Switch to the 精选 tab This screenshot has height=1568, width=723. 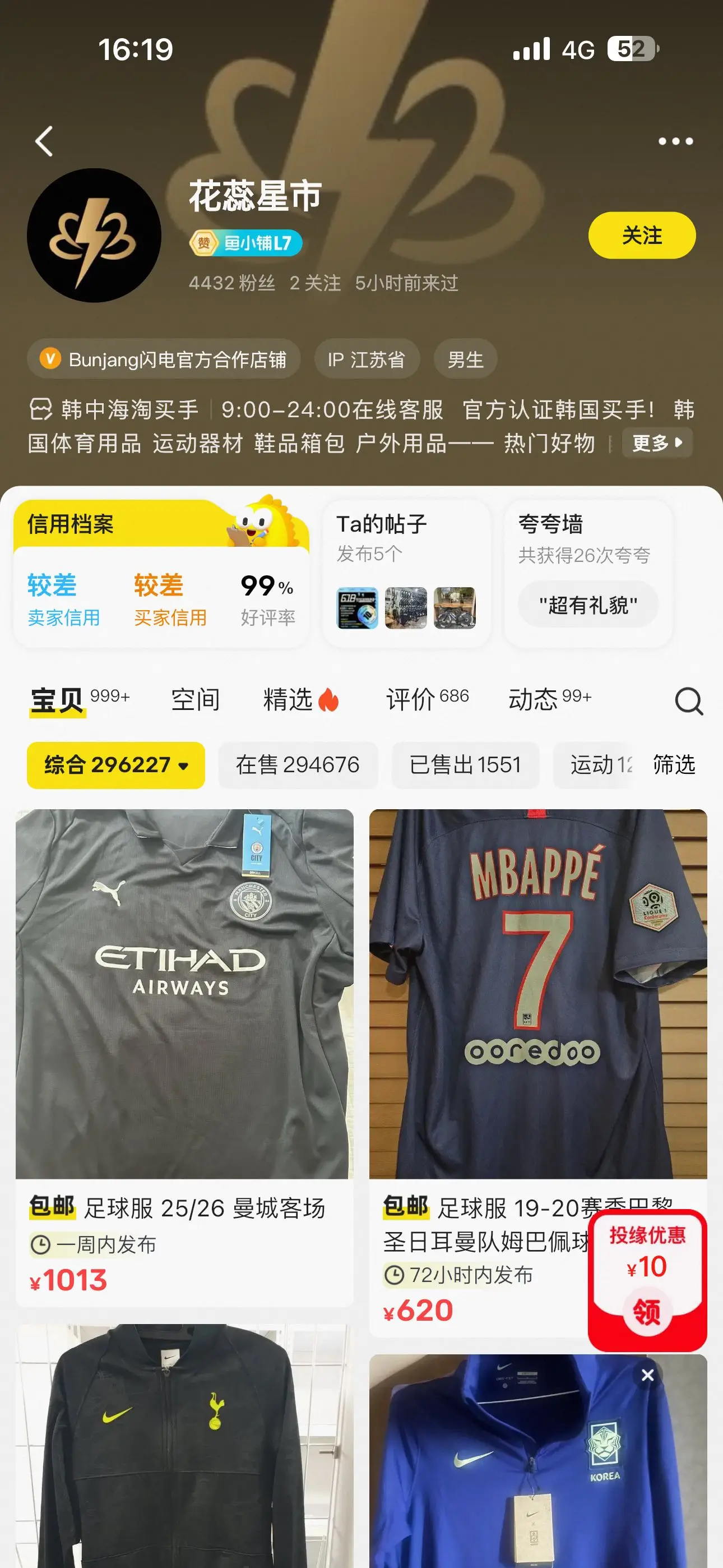[300, 700]
